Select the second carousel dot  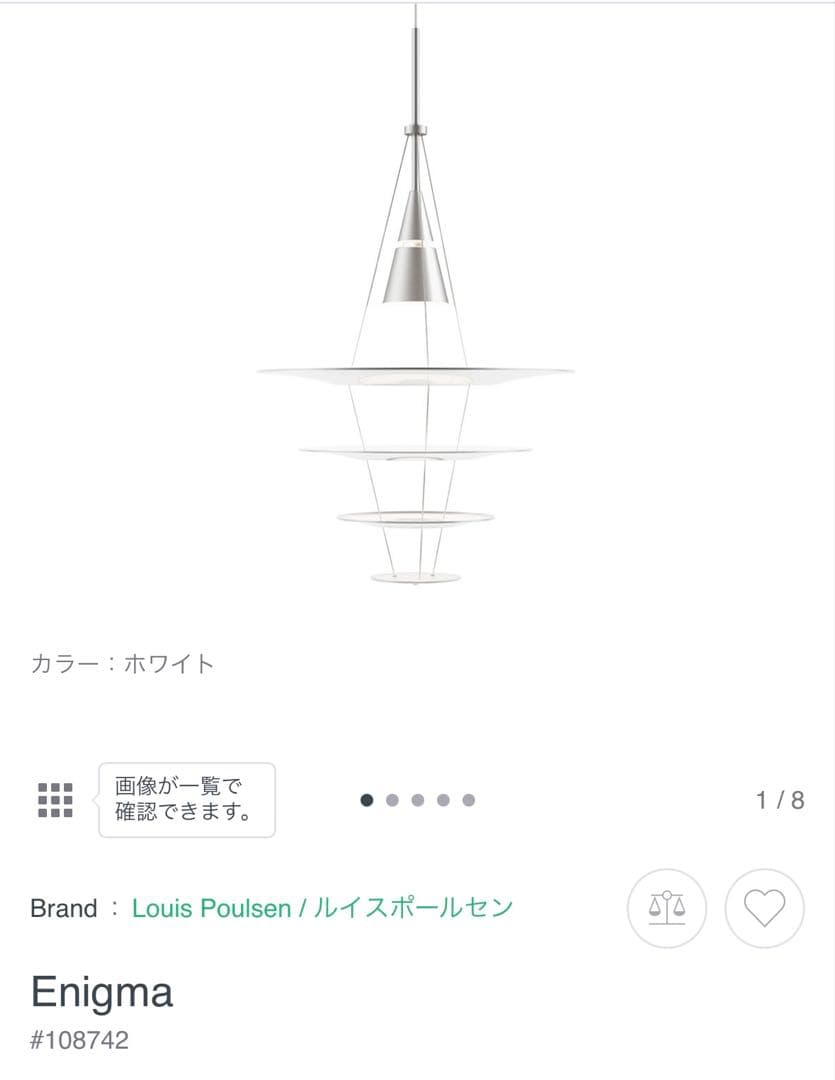click(x=393, y=799)
